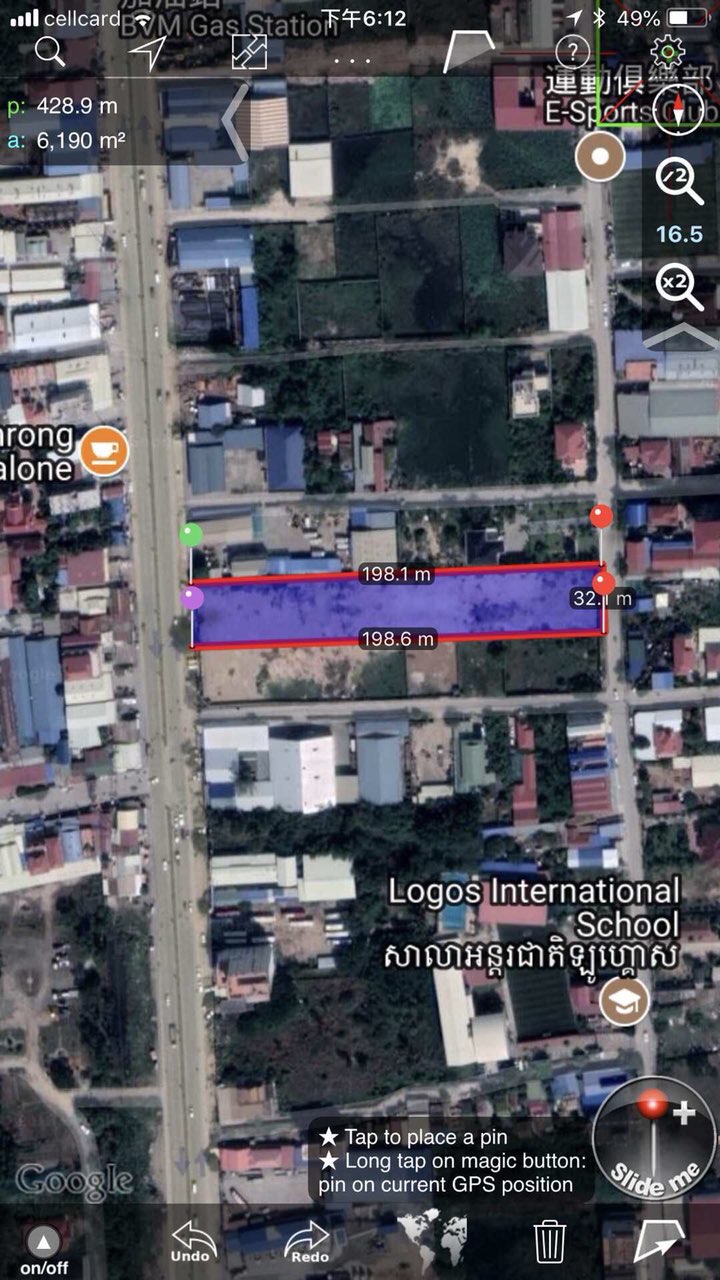The height and width of the screenshot is (1280, 720).
Task: Undo the last pin
Action: 194,1240
